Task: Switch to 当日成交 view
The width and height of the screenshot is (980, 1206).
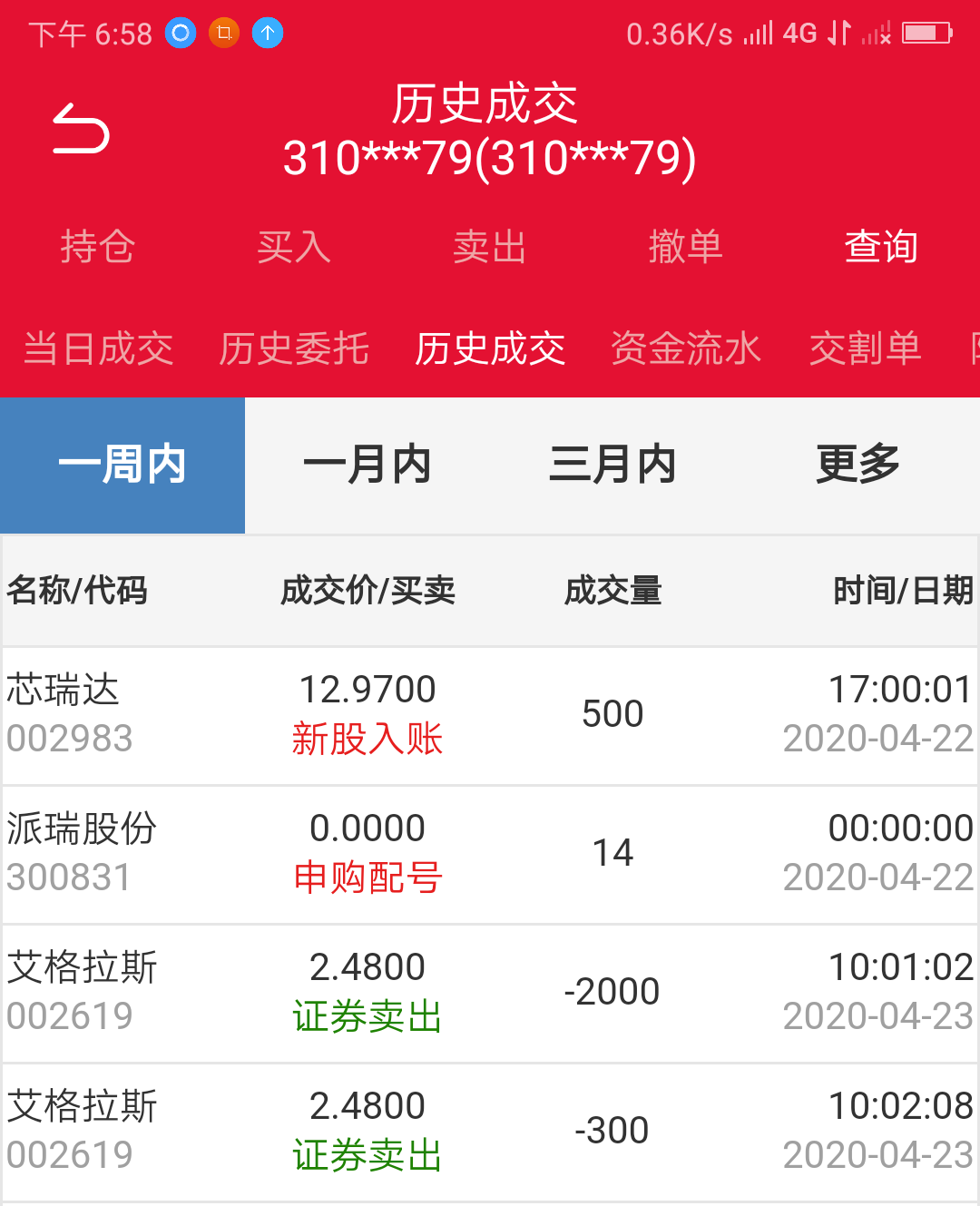Action: (x=98, y=349)
